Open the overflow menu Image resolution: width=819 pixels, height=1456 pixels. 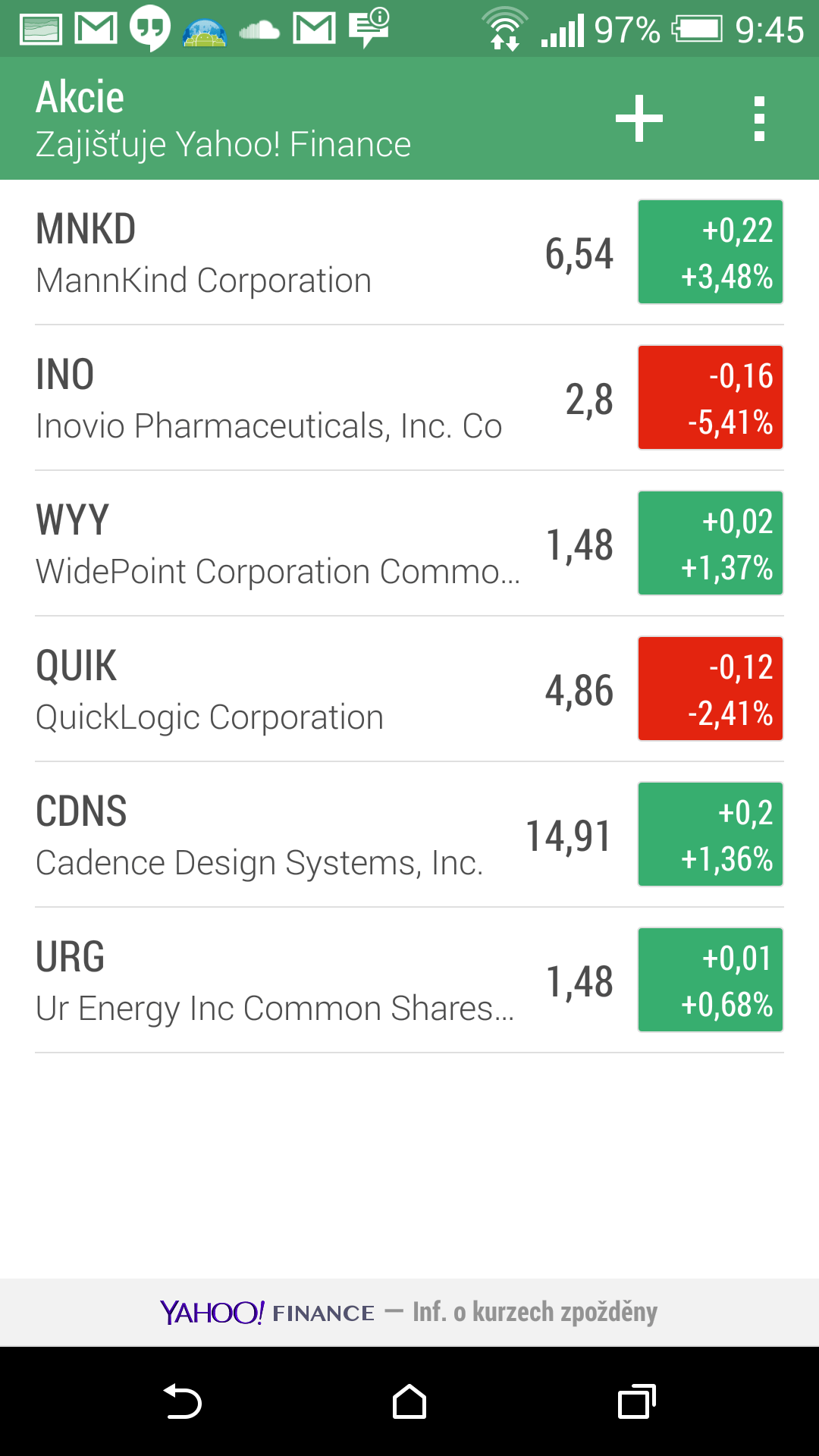759,118
